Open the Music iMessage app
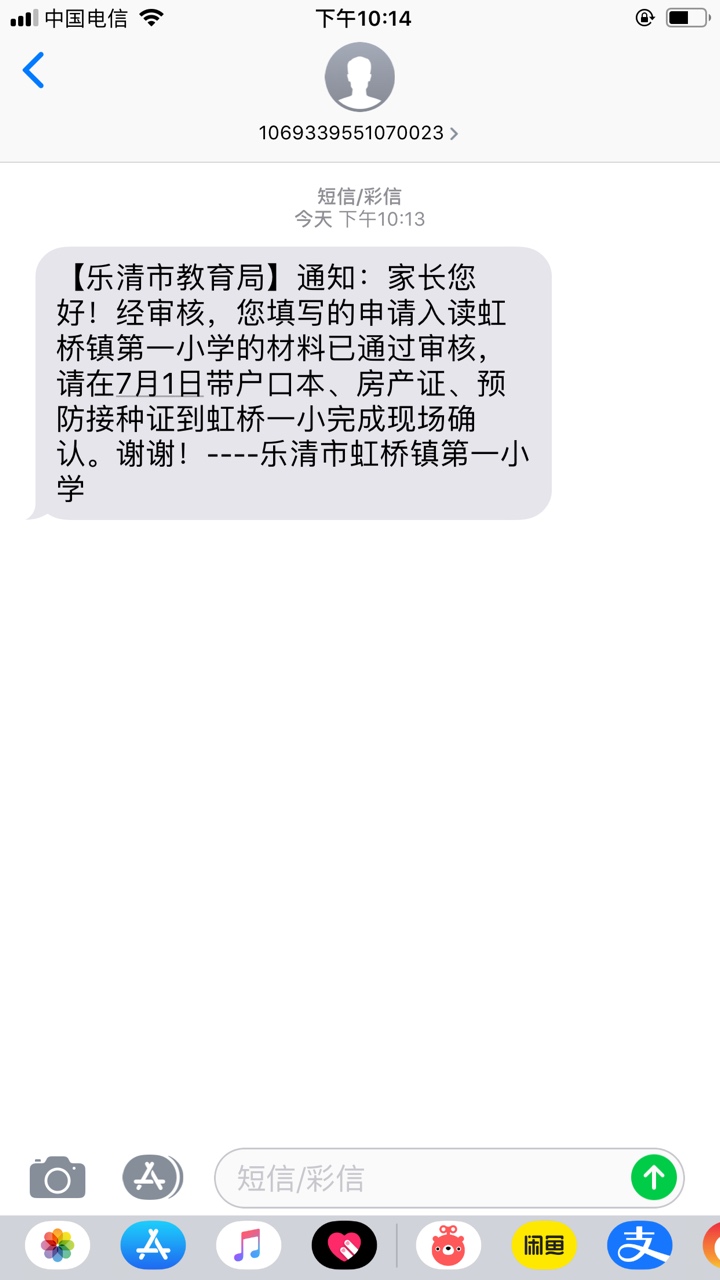This screenshot has width=720, height=1280. click(x=248, y=1246)
